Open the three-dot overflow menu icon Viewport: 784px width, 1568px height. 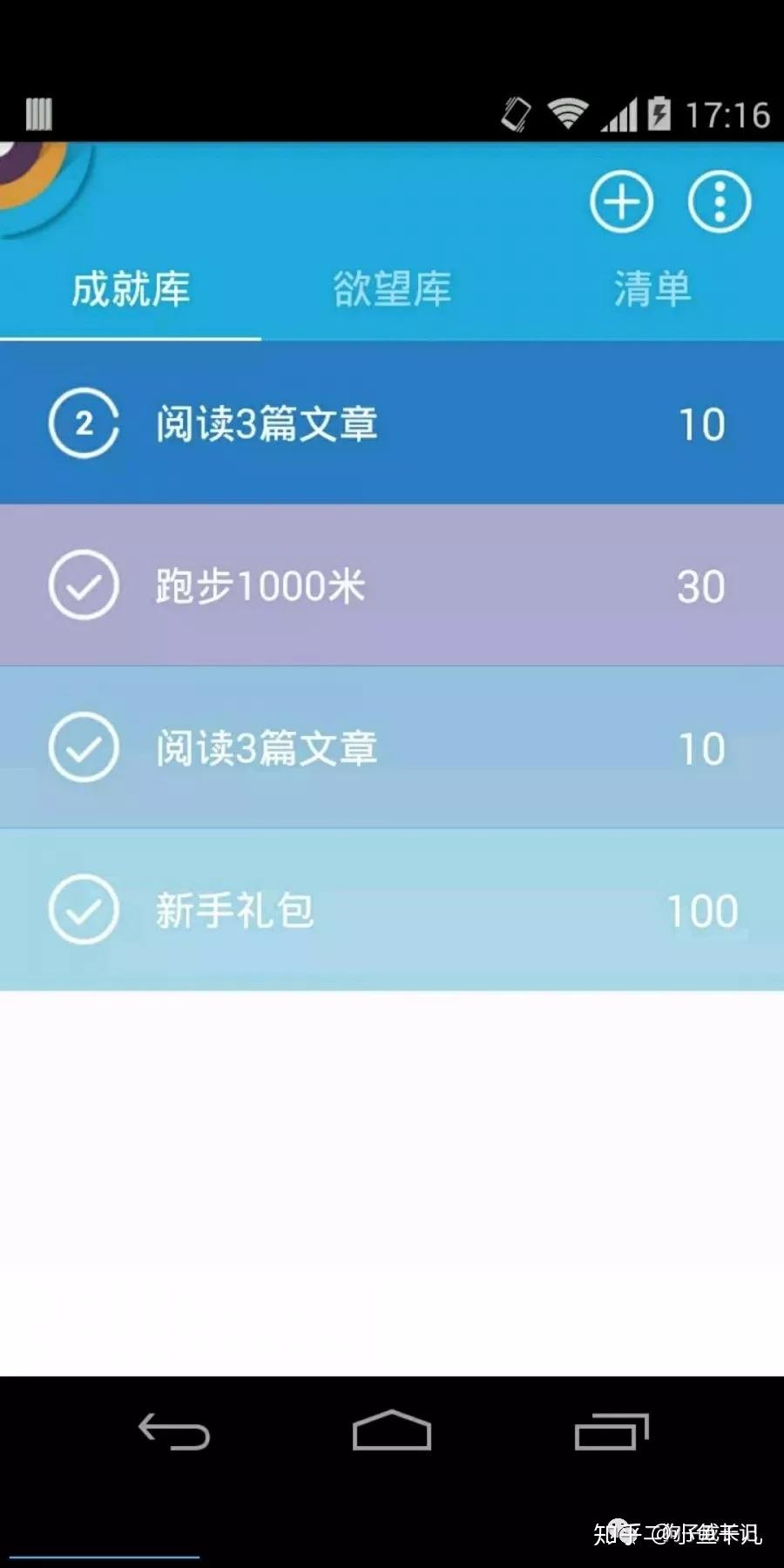tap(719, 201)
